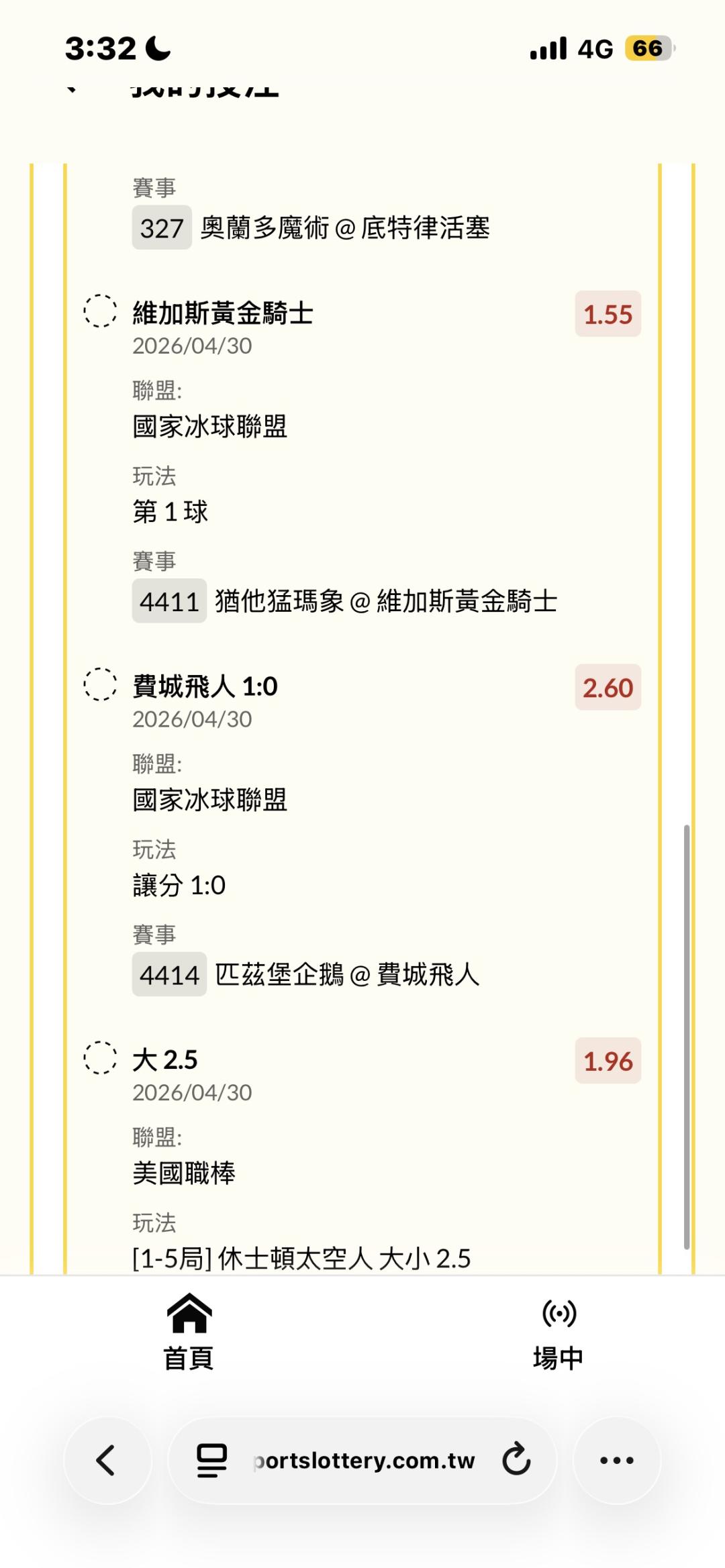This screenshot has width=725, height=1568.
Task: Open the browser overflow menu
Action: click(616, 1460)
